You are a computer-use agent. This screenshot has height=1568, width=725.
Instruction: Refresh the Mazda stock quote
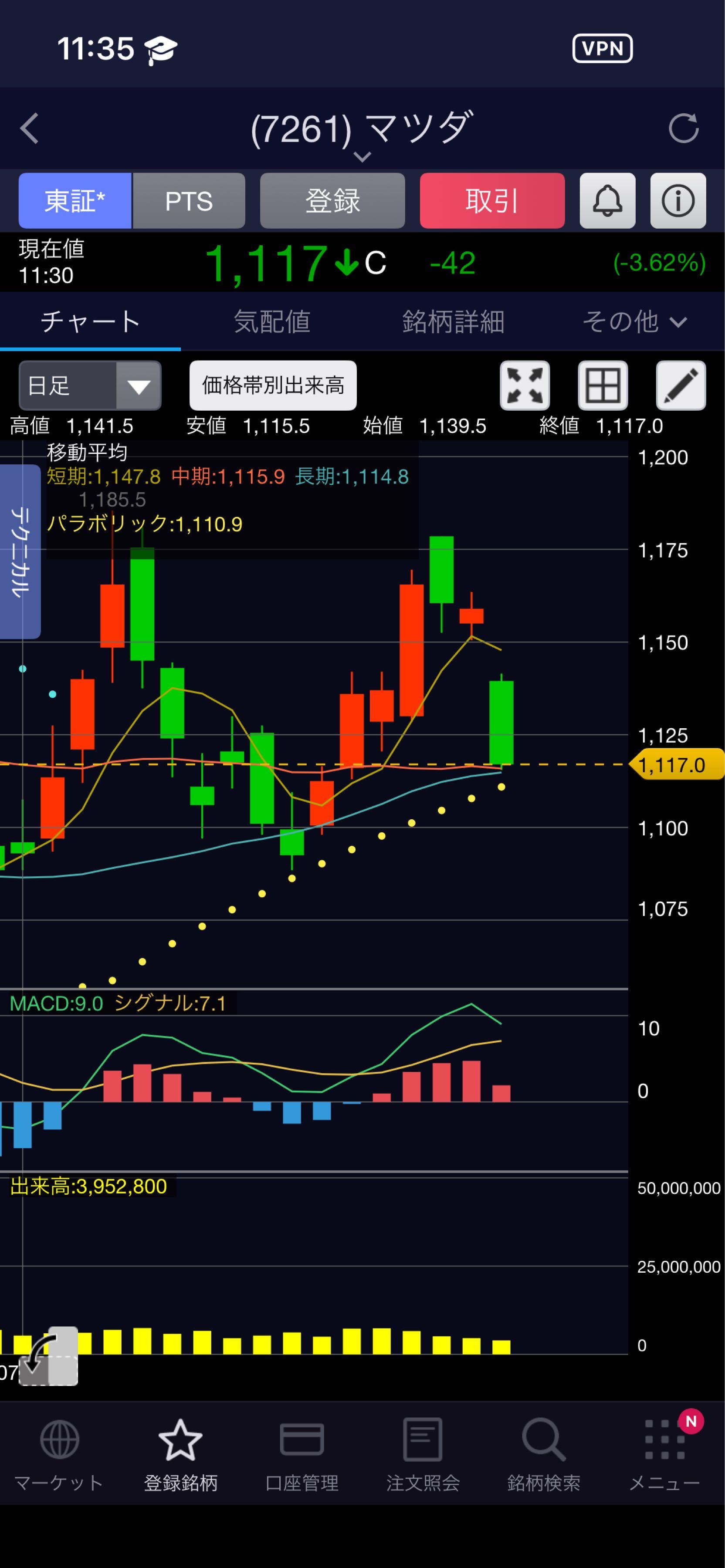point(684,128)
